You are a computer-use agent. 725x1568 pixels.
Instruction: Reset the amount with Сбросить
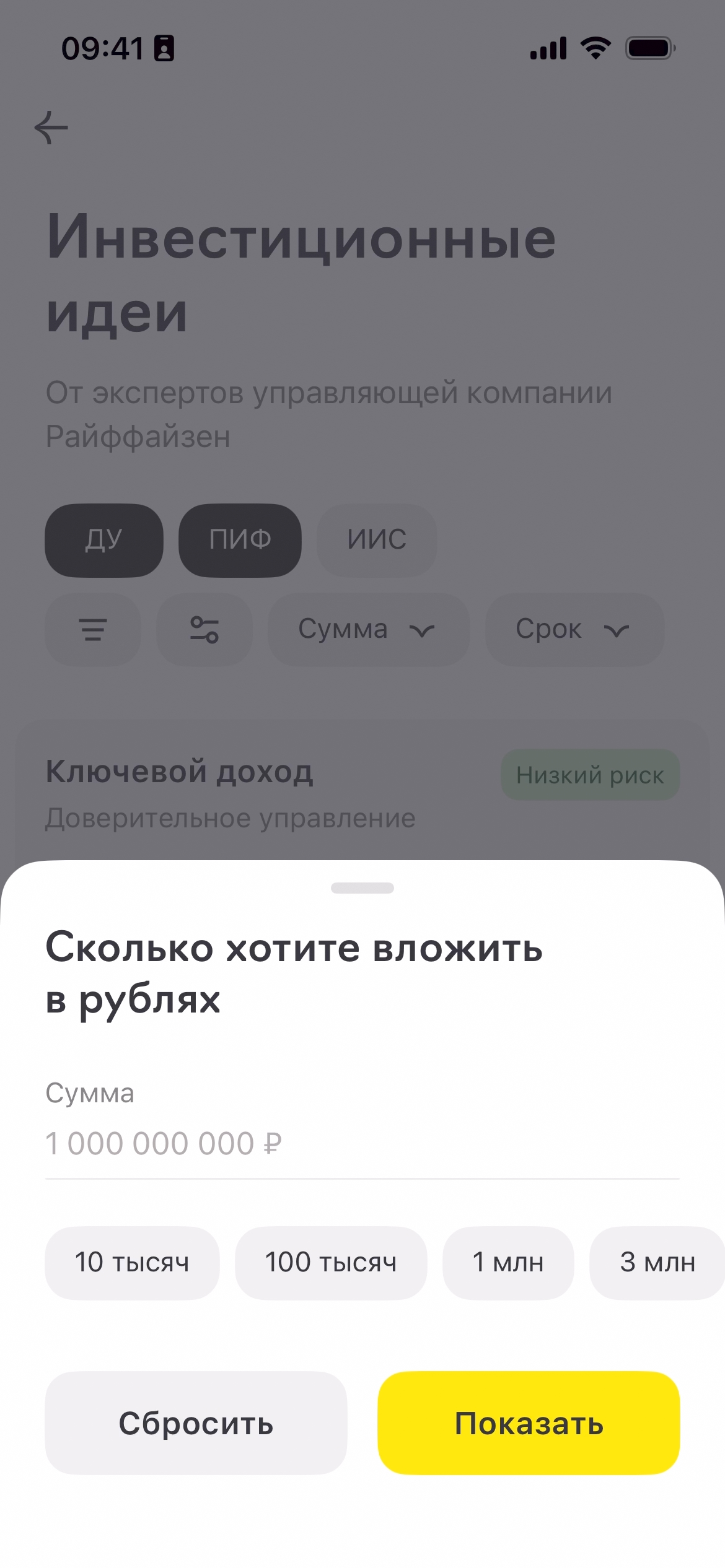pos(196,1423)
